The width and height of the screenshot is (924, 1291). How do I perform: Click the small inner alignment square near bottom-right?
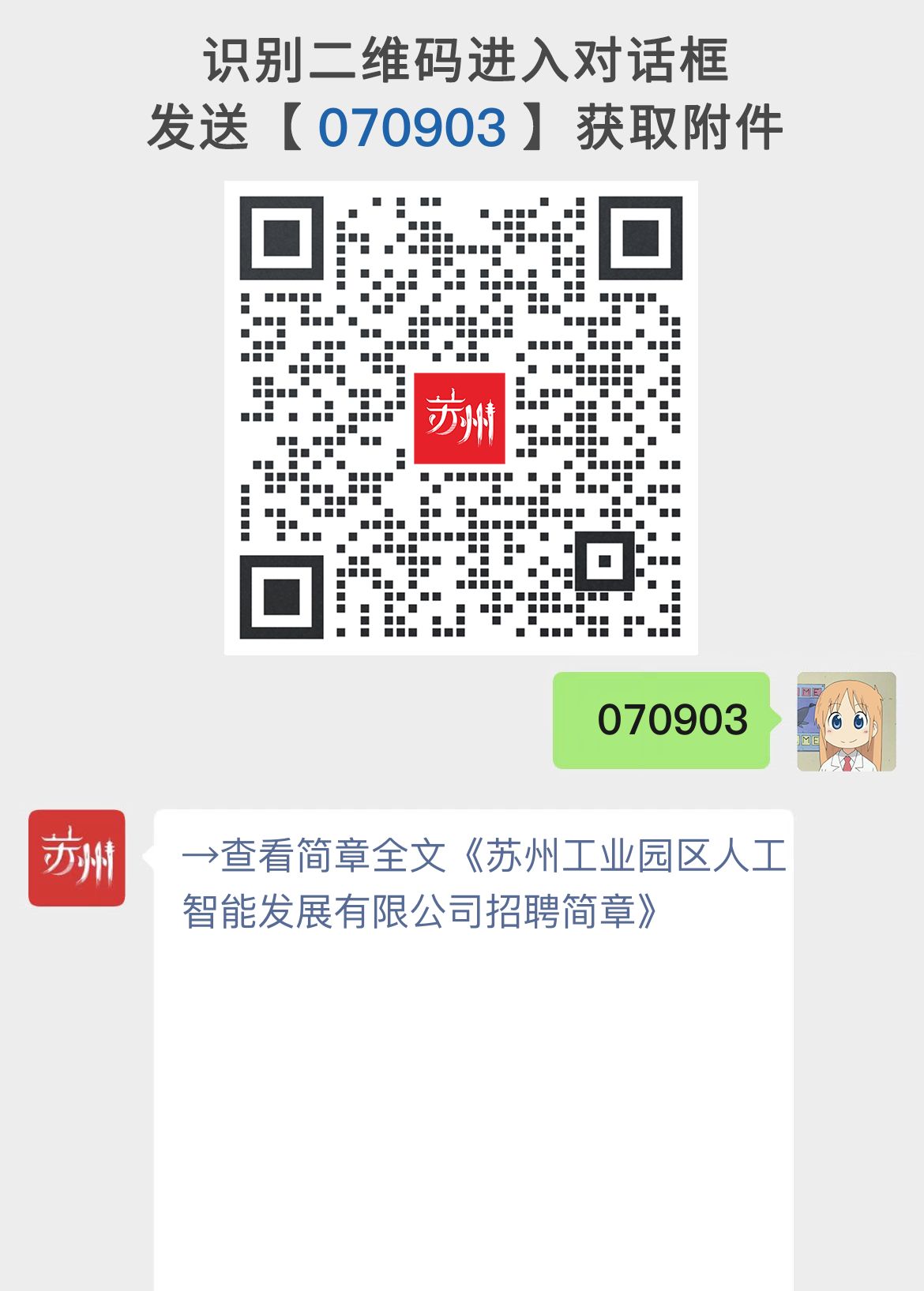point(605,561)
